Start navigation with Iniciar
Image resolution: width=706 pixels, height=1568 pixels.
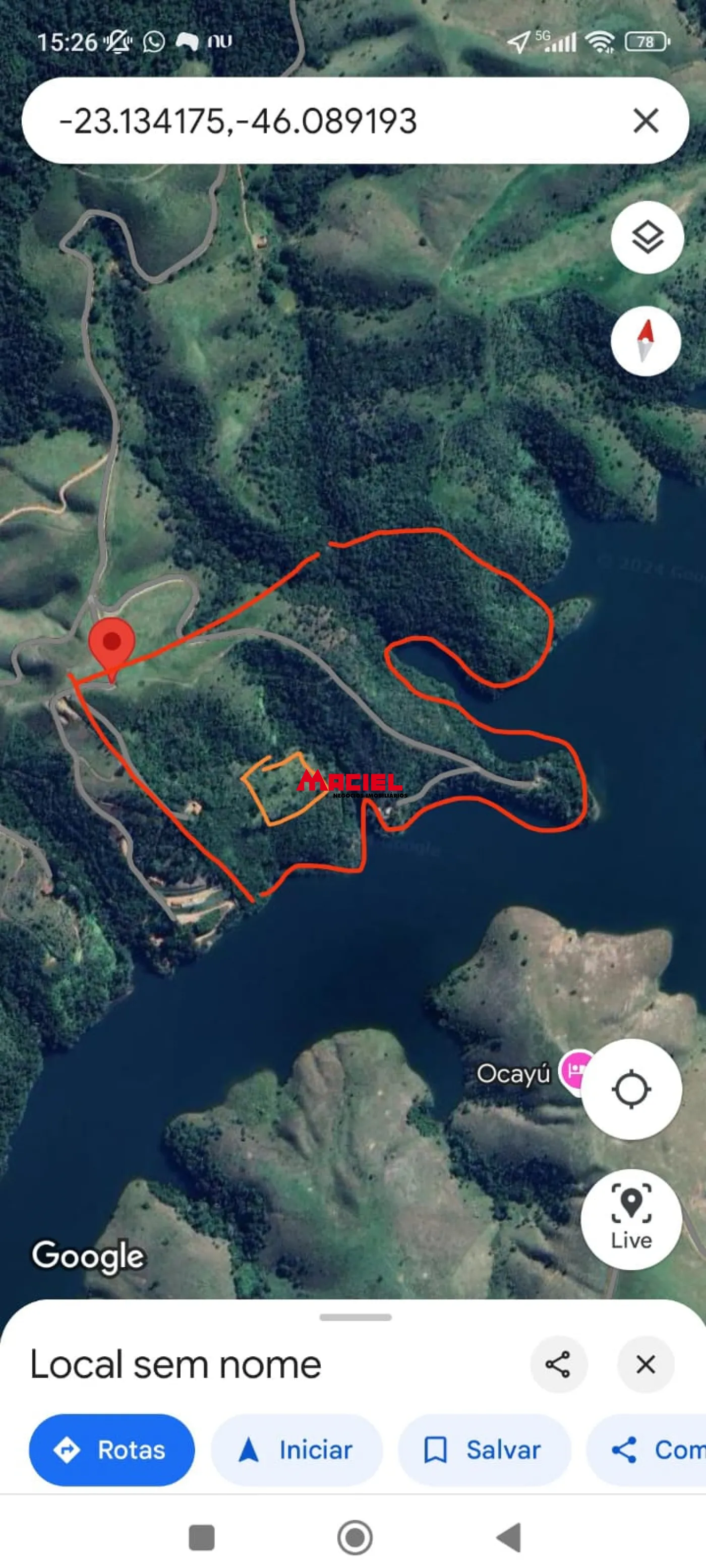297,1450
